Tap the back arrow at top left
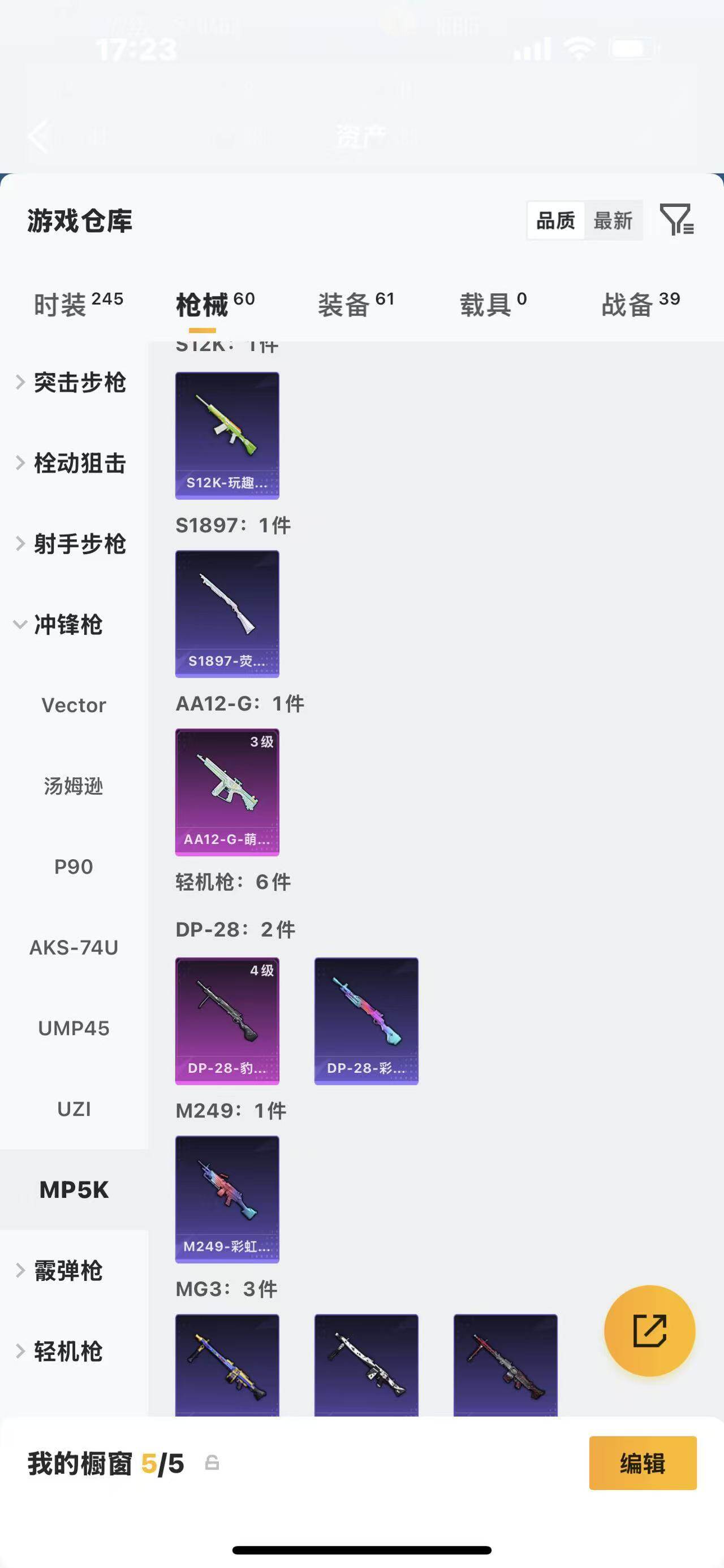The height and width of the screenshot is (1568, 724). point(38,135)
